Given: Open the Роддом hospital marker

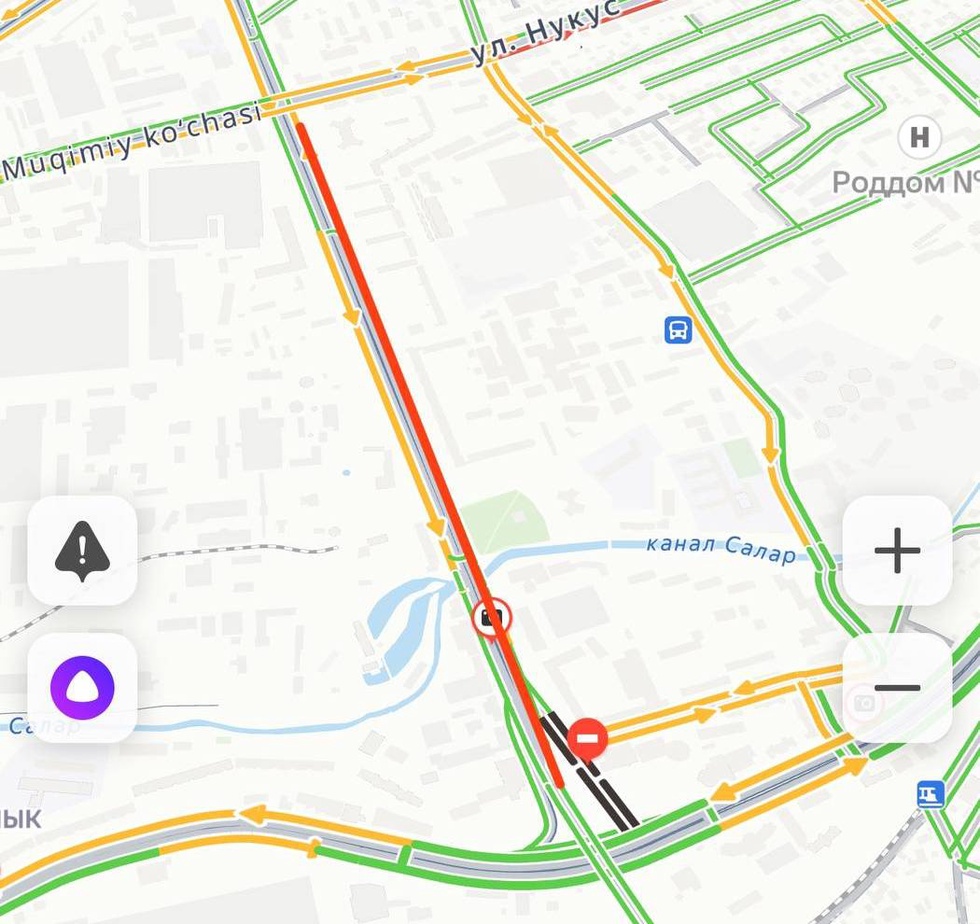Looking at the screenshot, I should (x=919, y=138).
